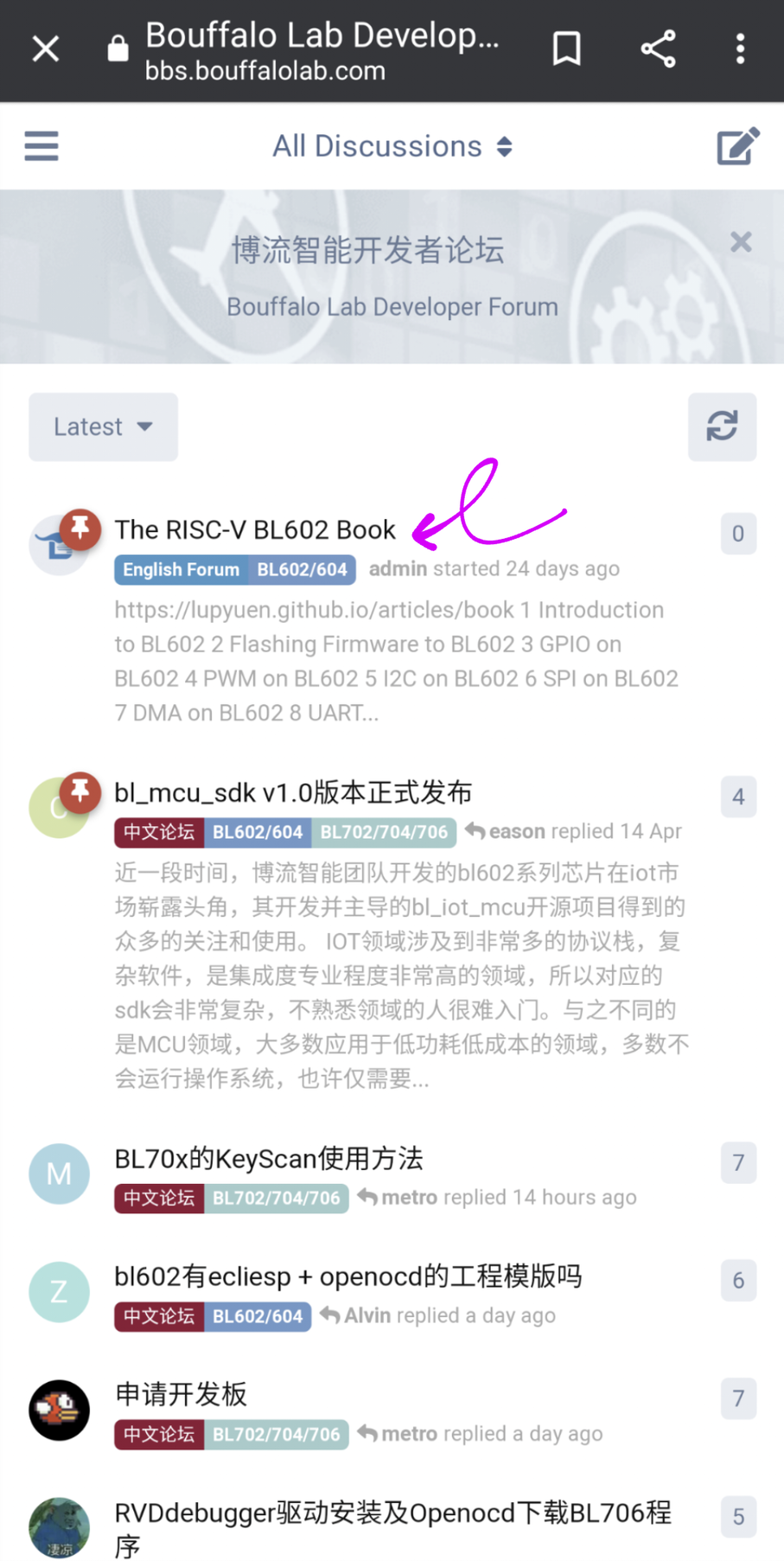
Task: Tap the English Forum tag
Action: click(x=181, y=570)
